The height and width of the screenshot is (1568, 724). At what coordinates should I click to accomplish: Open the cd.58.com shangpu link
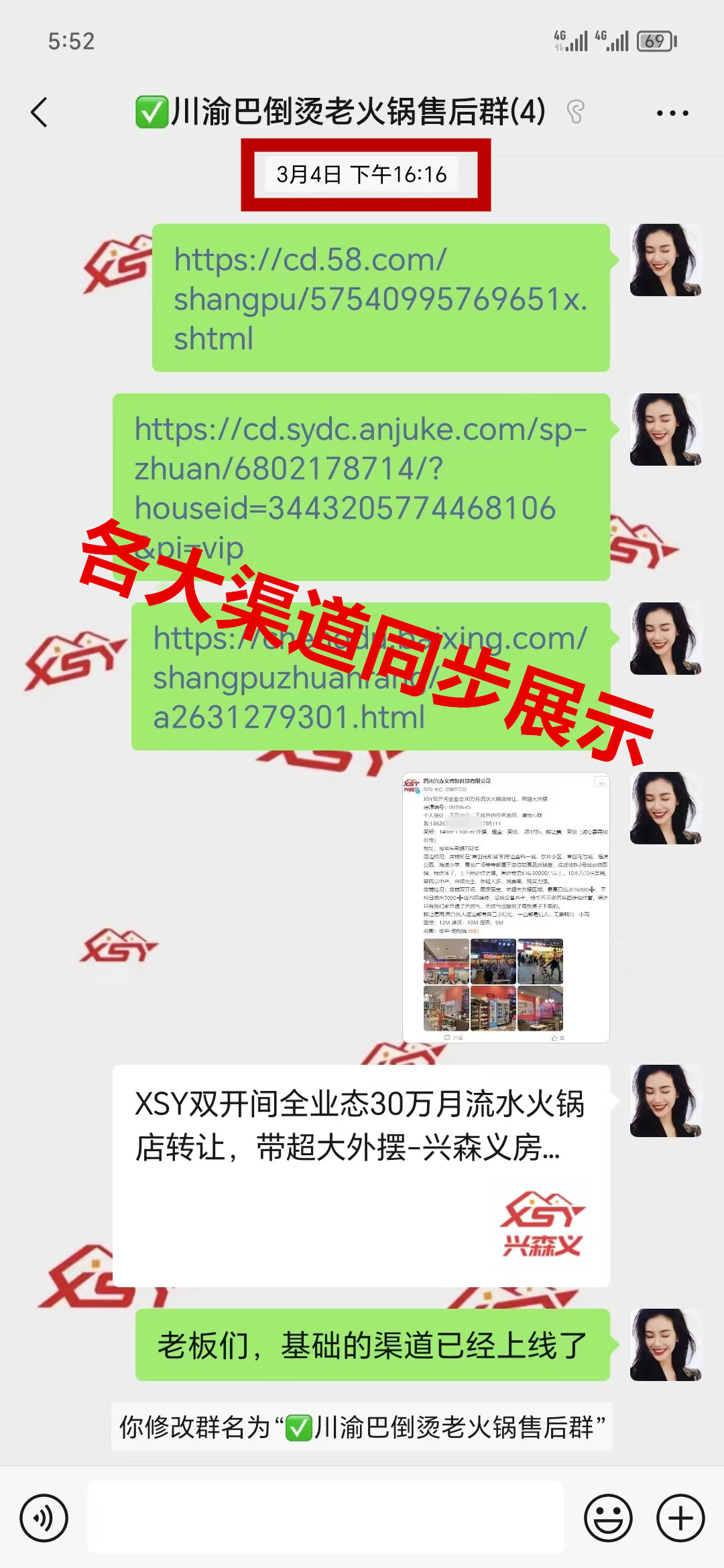379,299
